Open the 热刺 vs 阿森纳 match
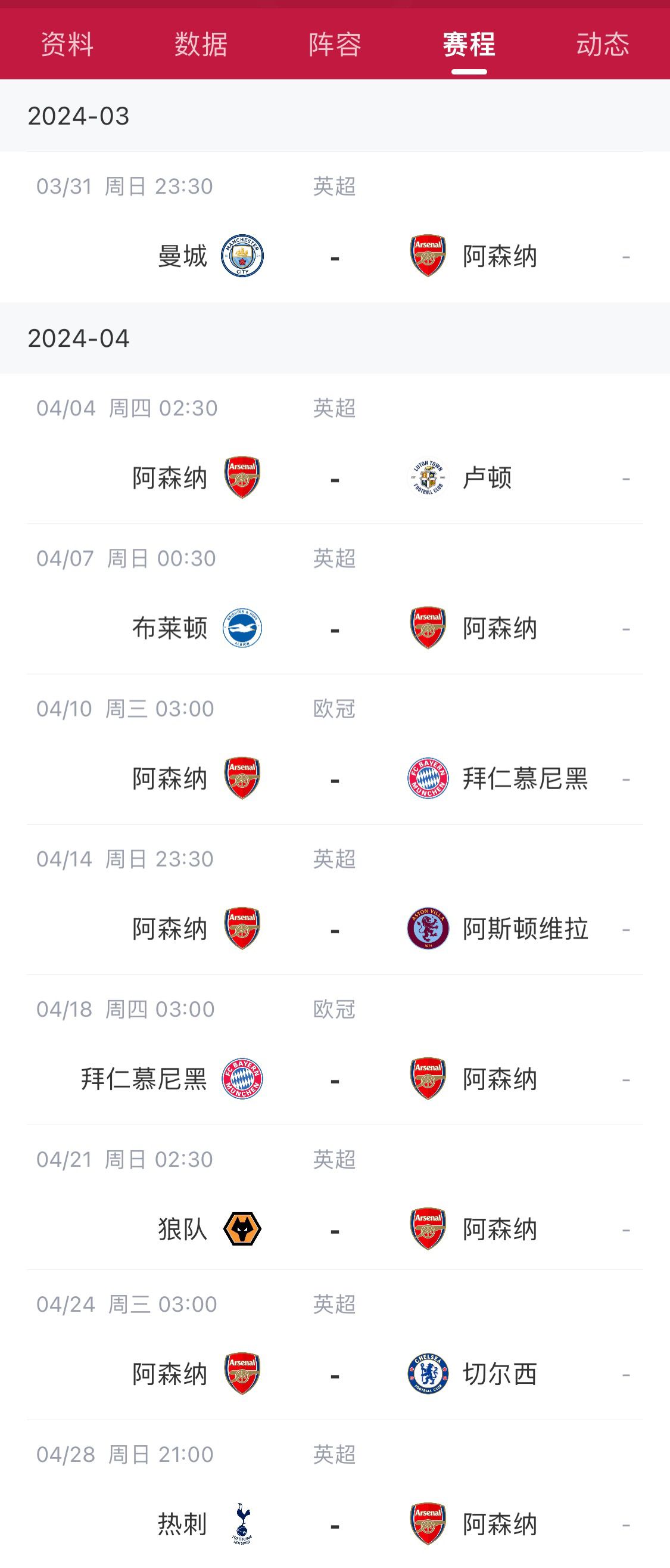 pos(335,1524)
